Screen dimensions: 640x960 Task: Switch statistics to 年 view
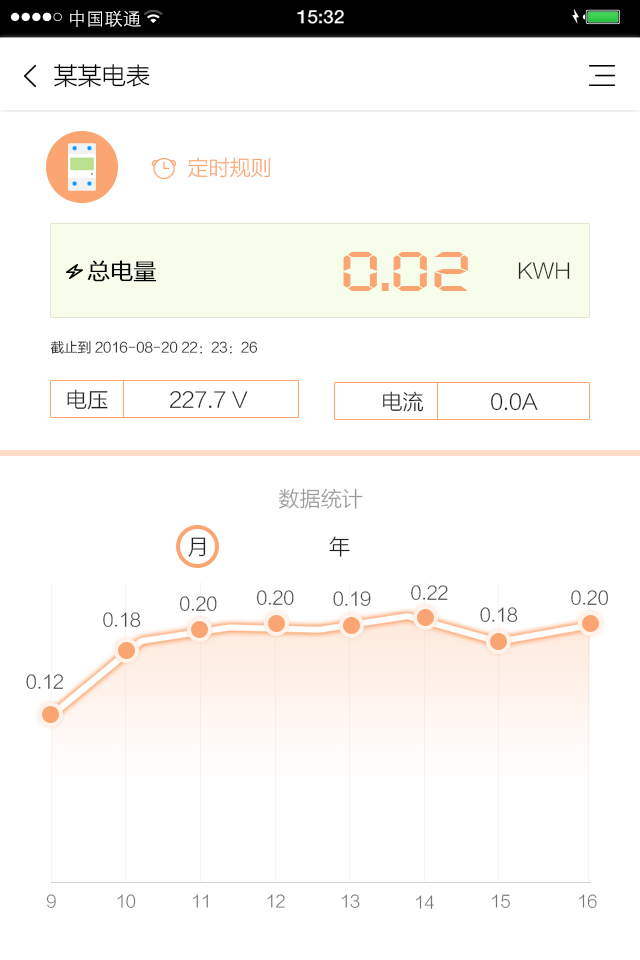[340, 547]
